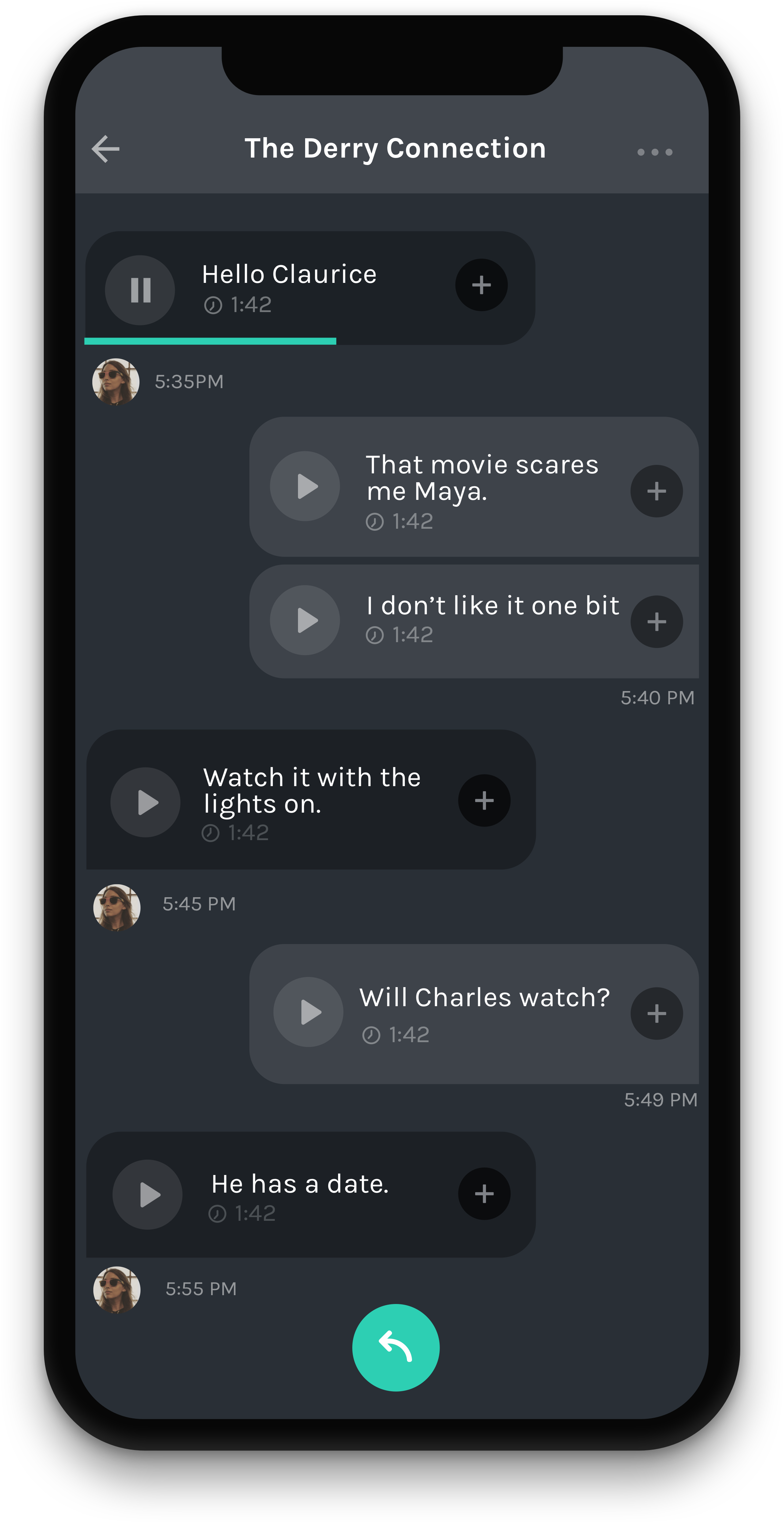Tap the 'The Derry Connection' chat title
The height and width of the screenshot is (1522, 784).
395,148
